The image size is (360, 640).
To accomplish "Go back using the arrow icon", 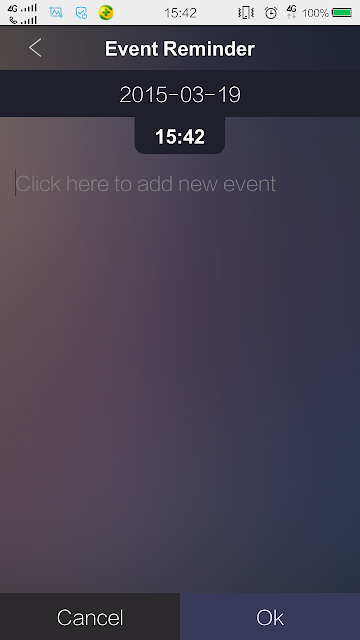I will pyautogui.click(x=35, y=48).
